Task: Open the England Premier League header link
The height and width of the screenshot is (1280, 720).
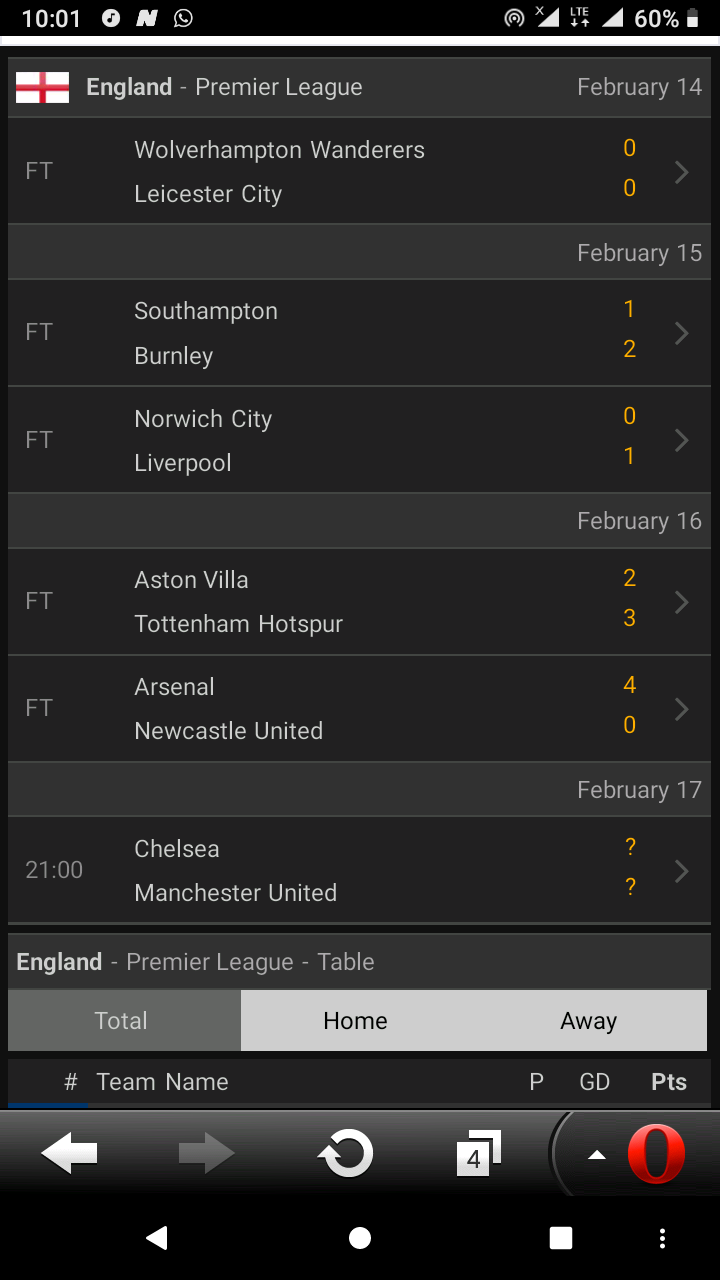Action: (x=224, y=88)
